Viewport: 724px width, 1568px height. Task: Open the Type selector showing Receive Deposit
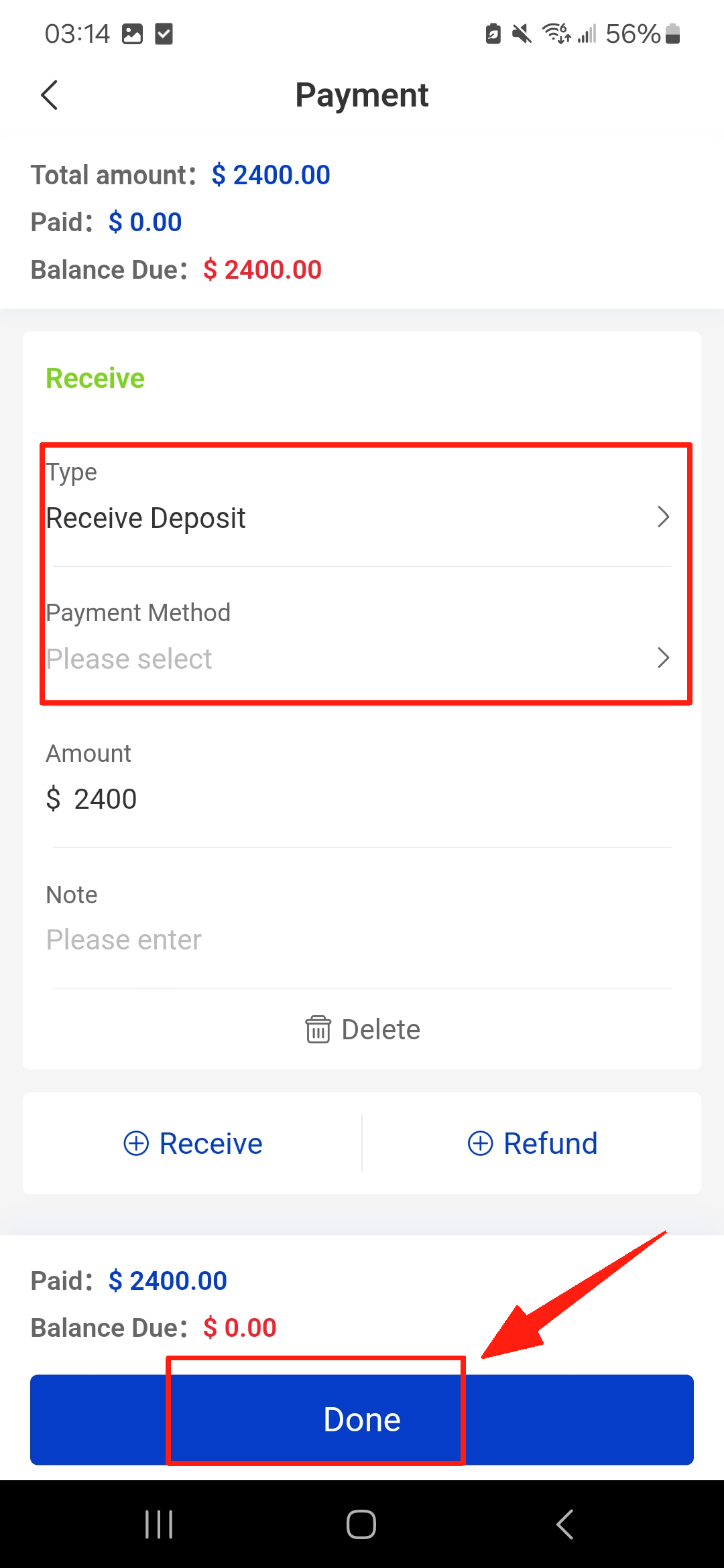[x=362, y=517]
